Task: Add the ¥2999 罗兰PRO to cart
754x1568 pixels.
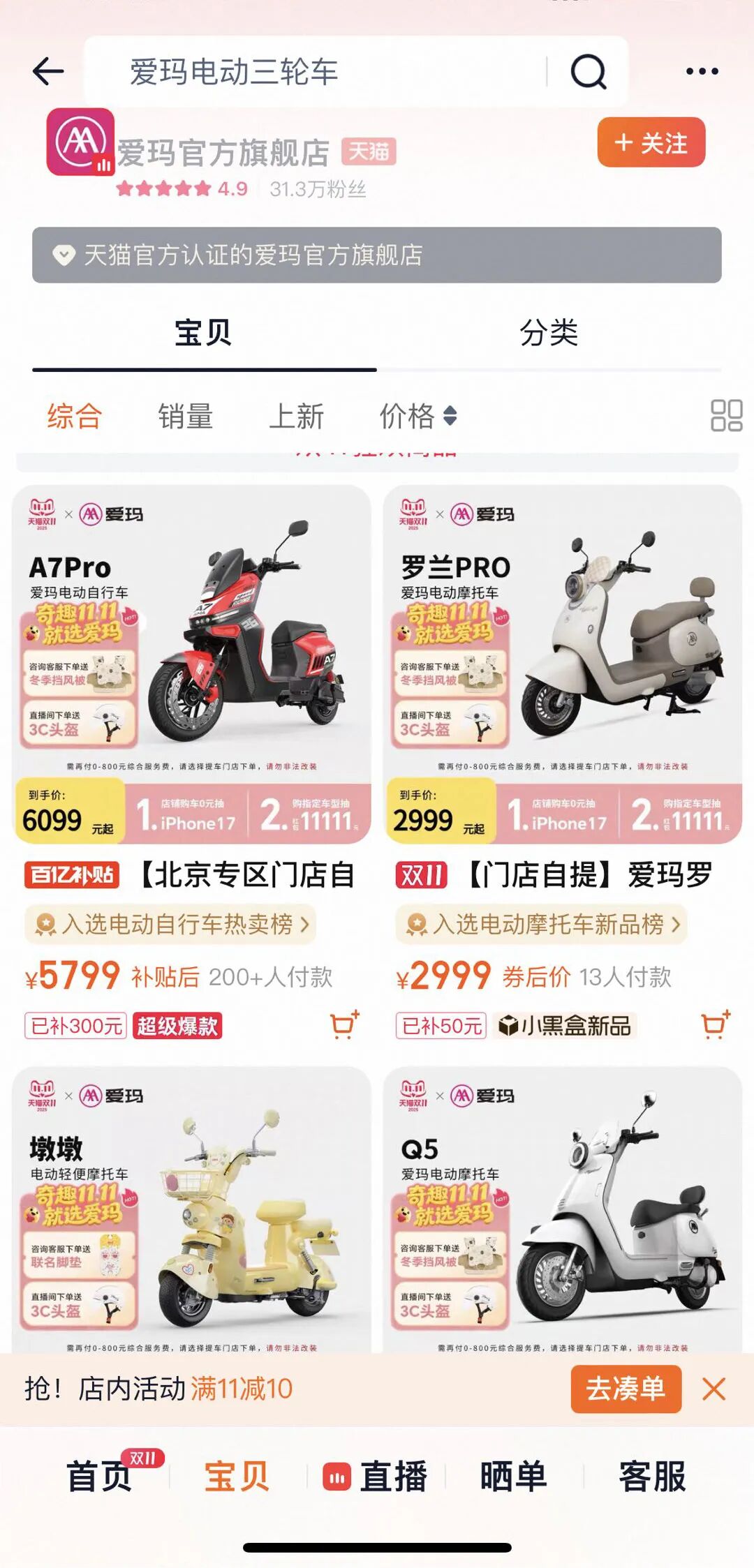Action: 716,1024
